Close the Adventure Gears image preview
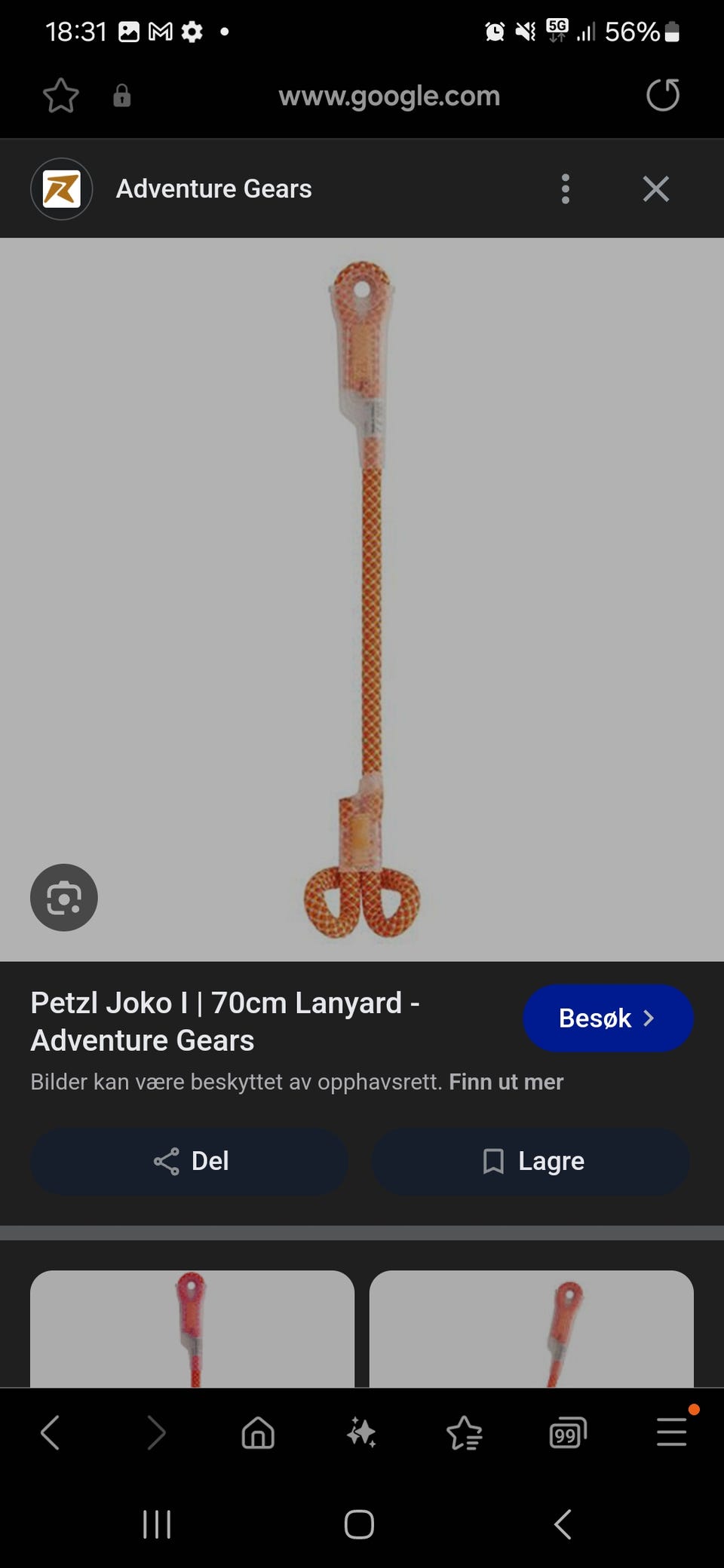 coord(655,188)
